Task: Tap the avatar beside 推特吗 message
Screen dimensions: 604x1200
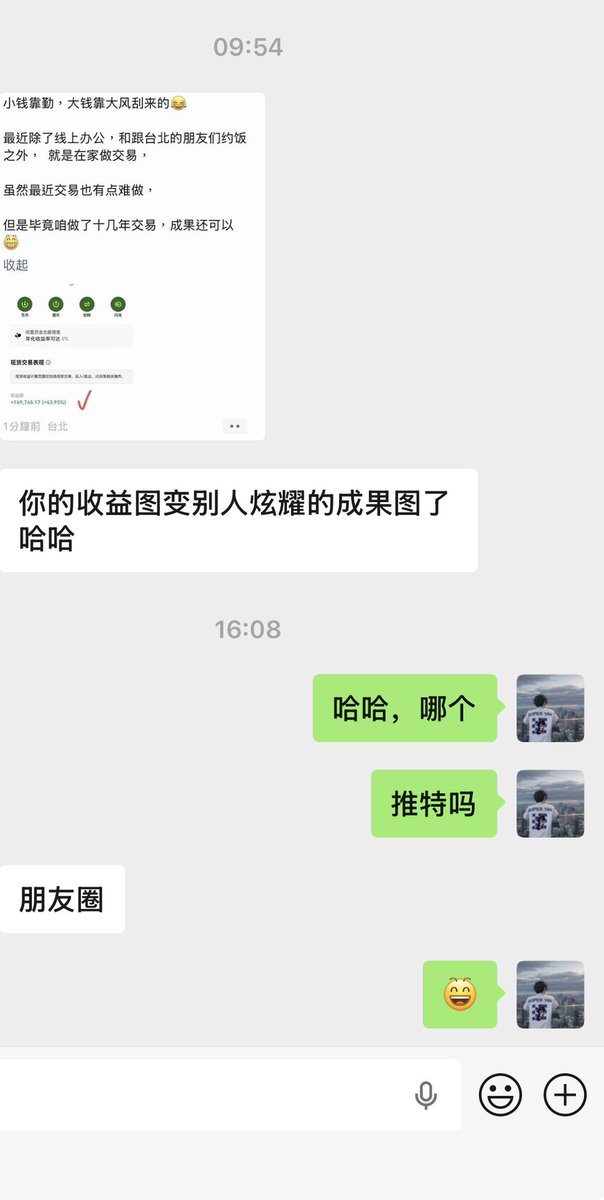Action: (x=550, y=804)
